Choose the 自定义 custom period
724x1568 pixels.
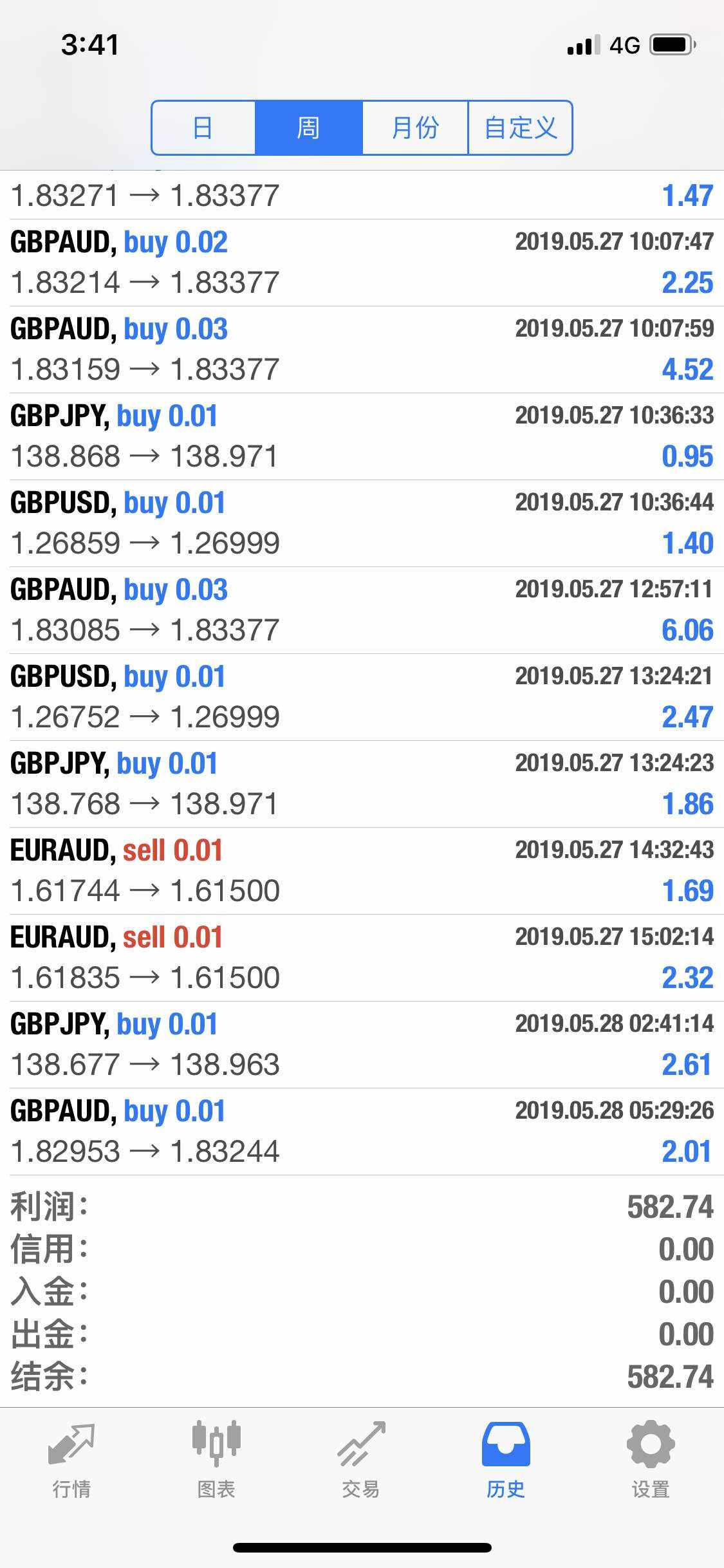(520, 127)
